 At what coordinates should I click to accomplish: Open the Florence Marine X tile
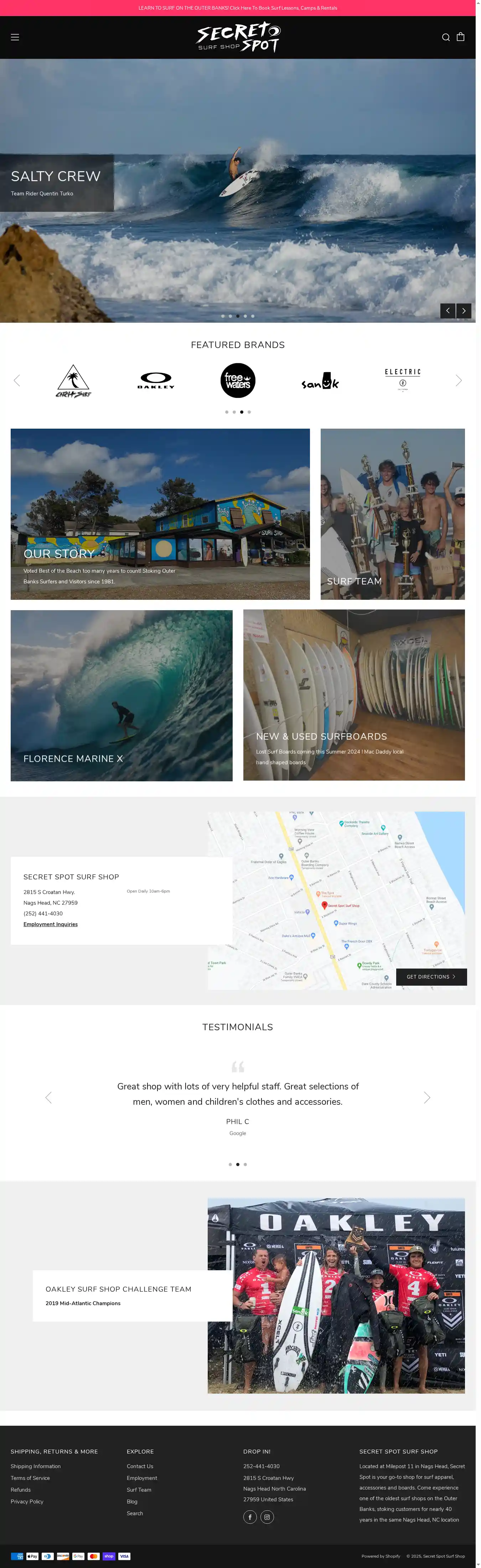pyautogui.click(x=121, y=695)
